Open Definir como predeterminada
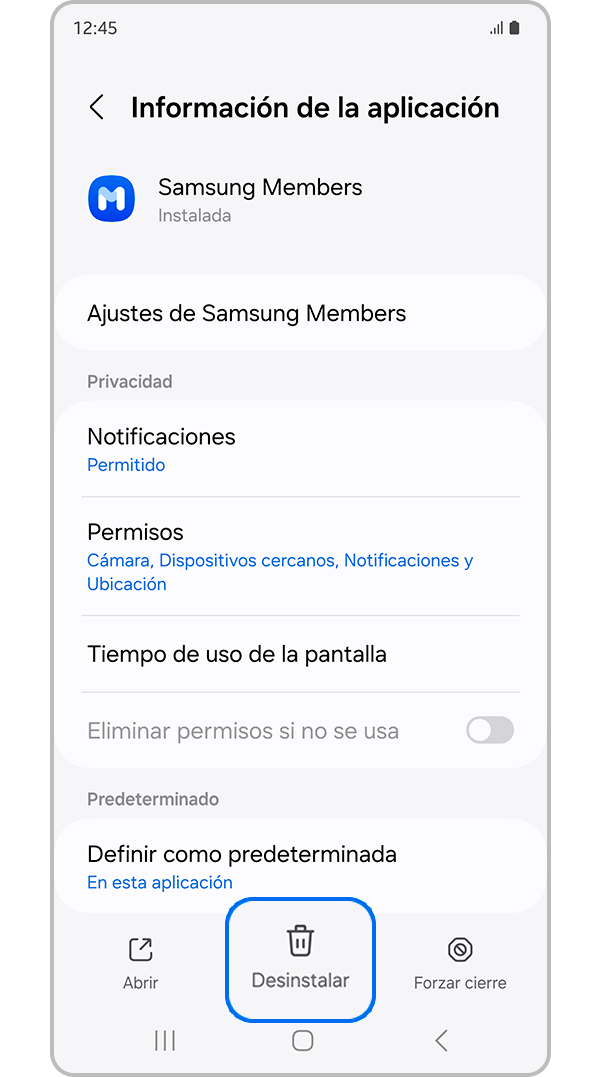The height and width of the screenshot is (1077, 600). [x=300, y=866]
